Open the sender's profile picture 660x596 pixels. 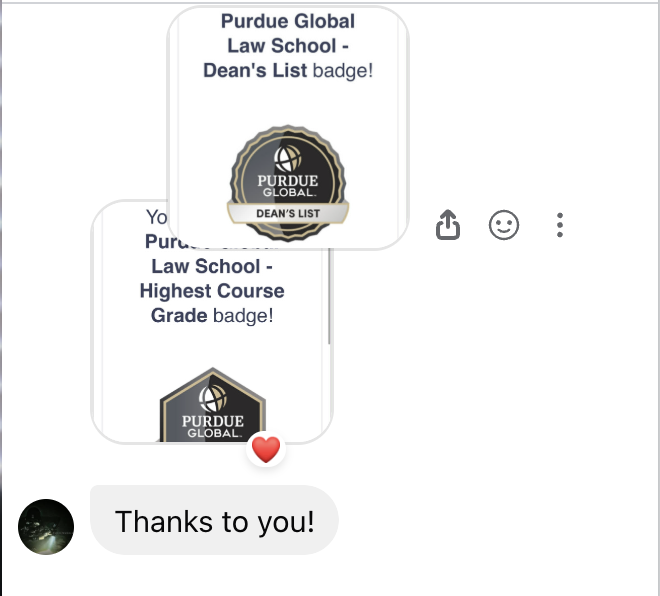click(46, 527)
